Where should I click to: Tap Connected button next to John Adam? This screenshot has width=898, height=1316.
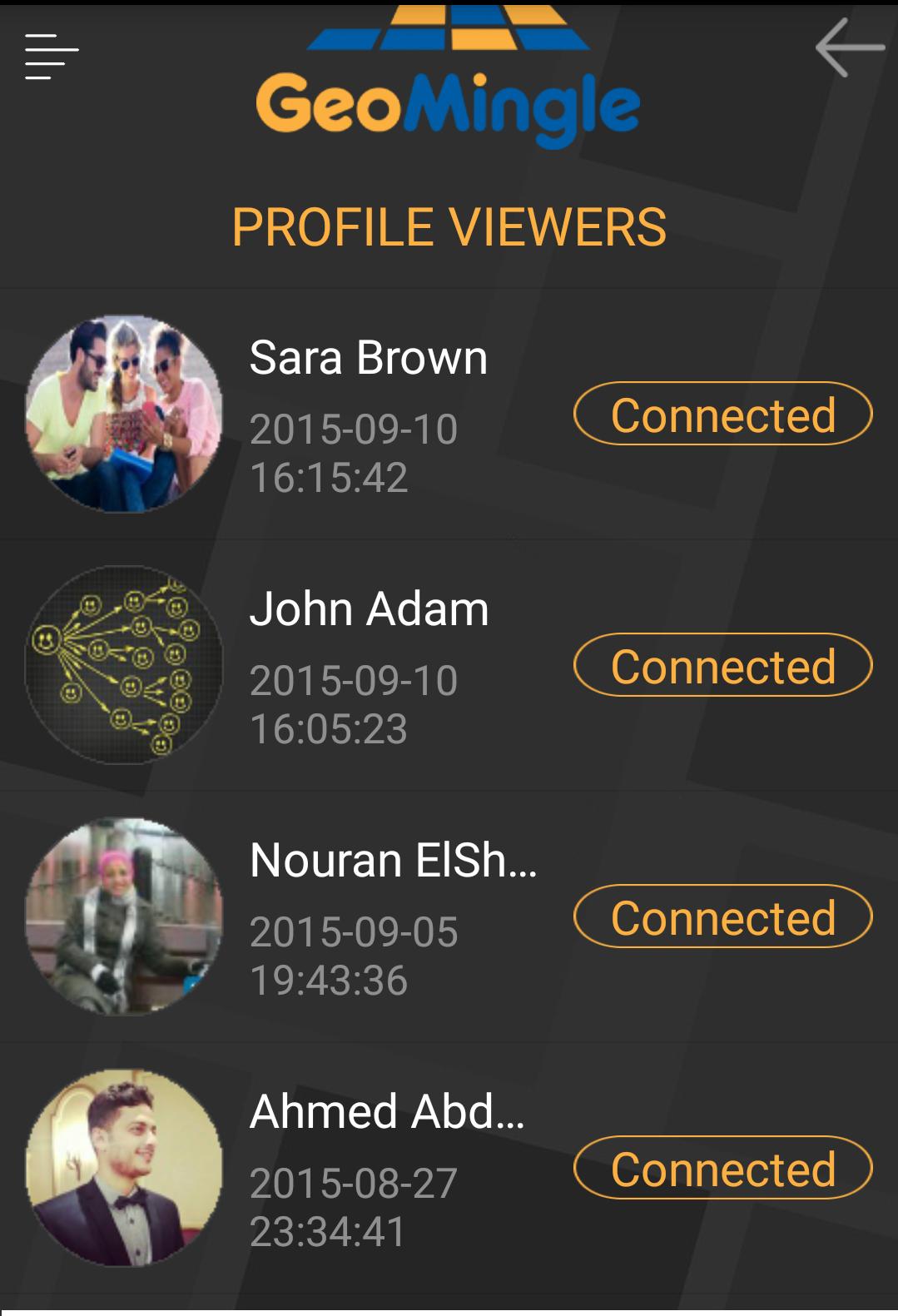(x=722, y=665)
